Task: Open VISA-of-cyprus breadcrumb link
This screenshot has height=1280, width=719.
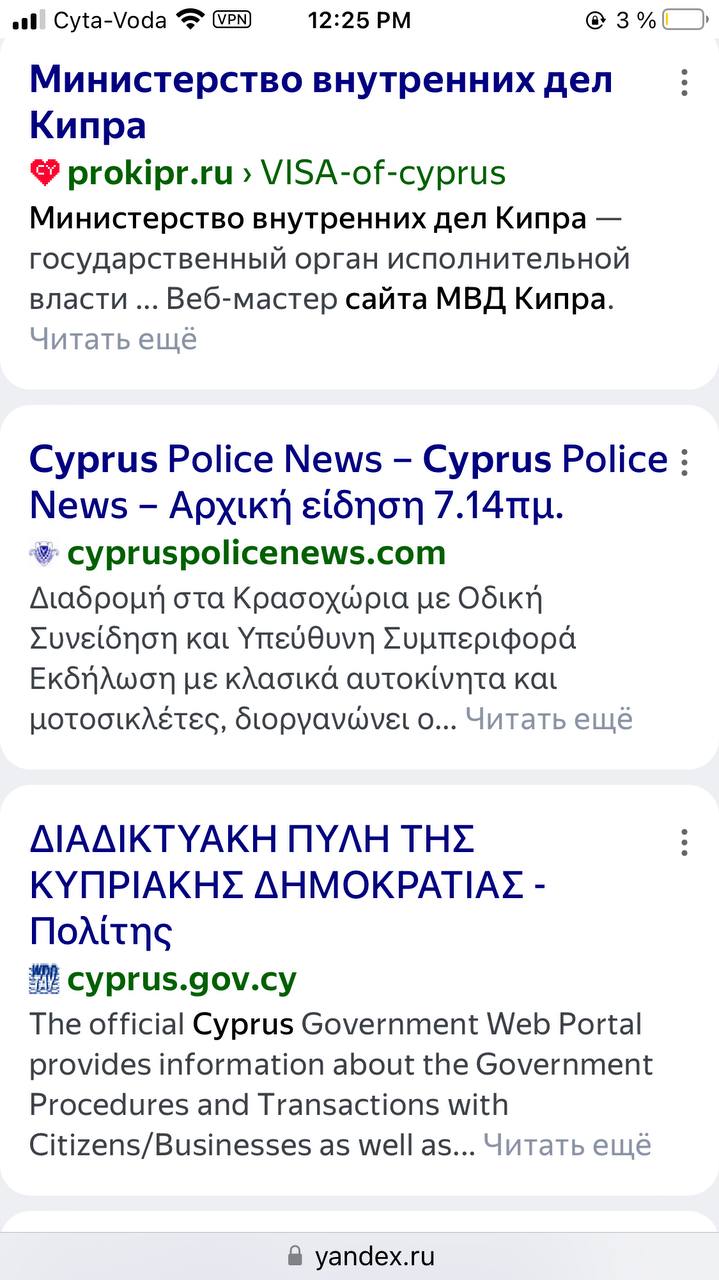Action: (x=383, y=173)
